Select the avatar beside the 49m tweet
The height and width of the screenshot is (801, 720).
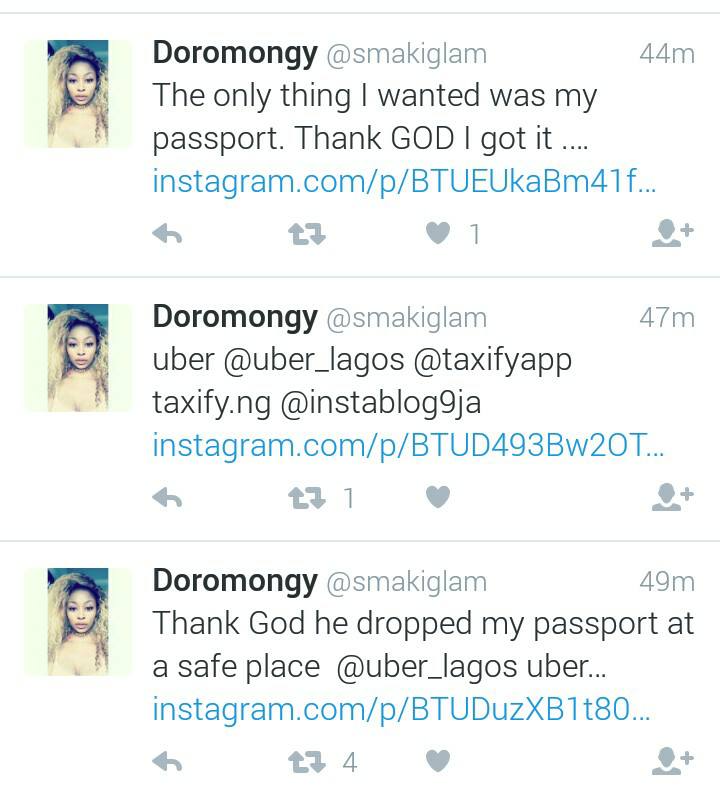pos(78,622)
